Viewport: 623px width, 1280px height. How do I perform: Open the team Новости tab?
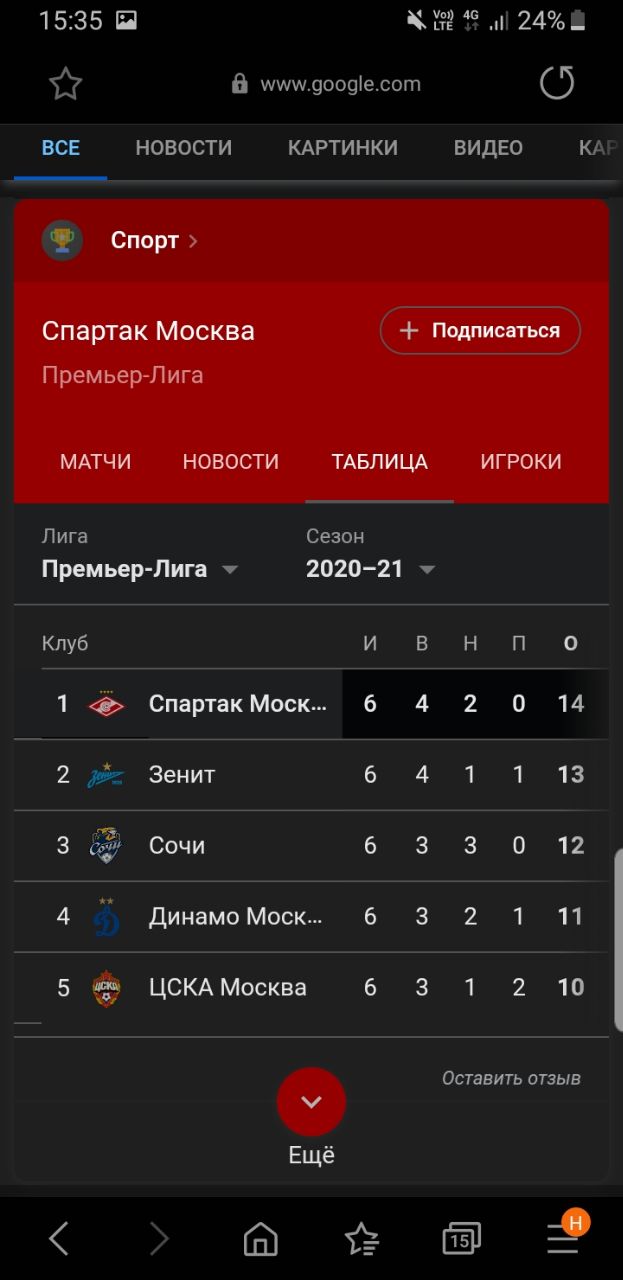point(231,462)
